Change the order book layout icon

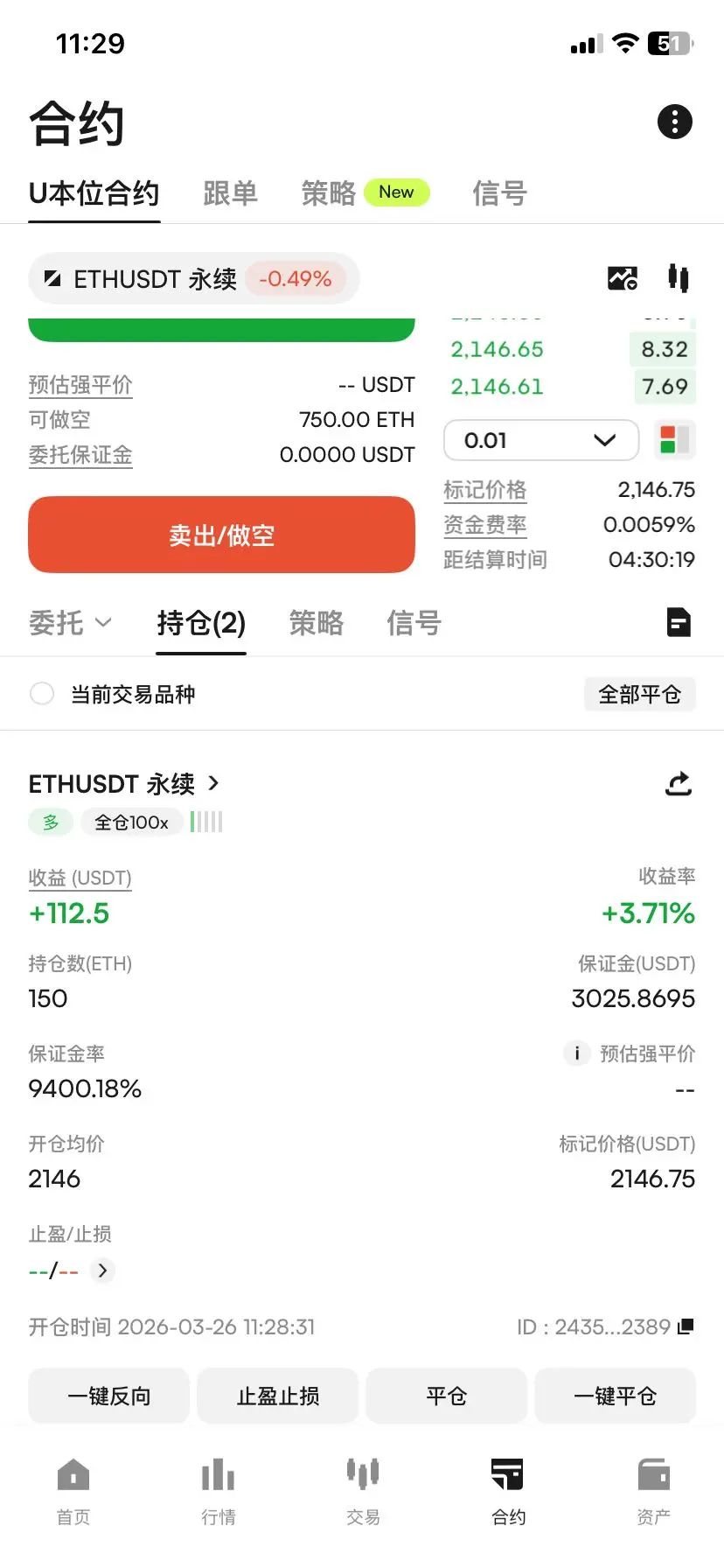click(674, 440)
